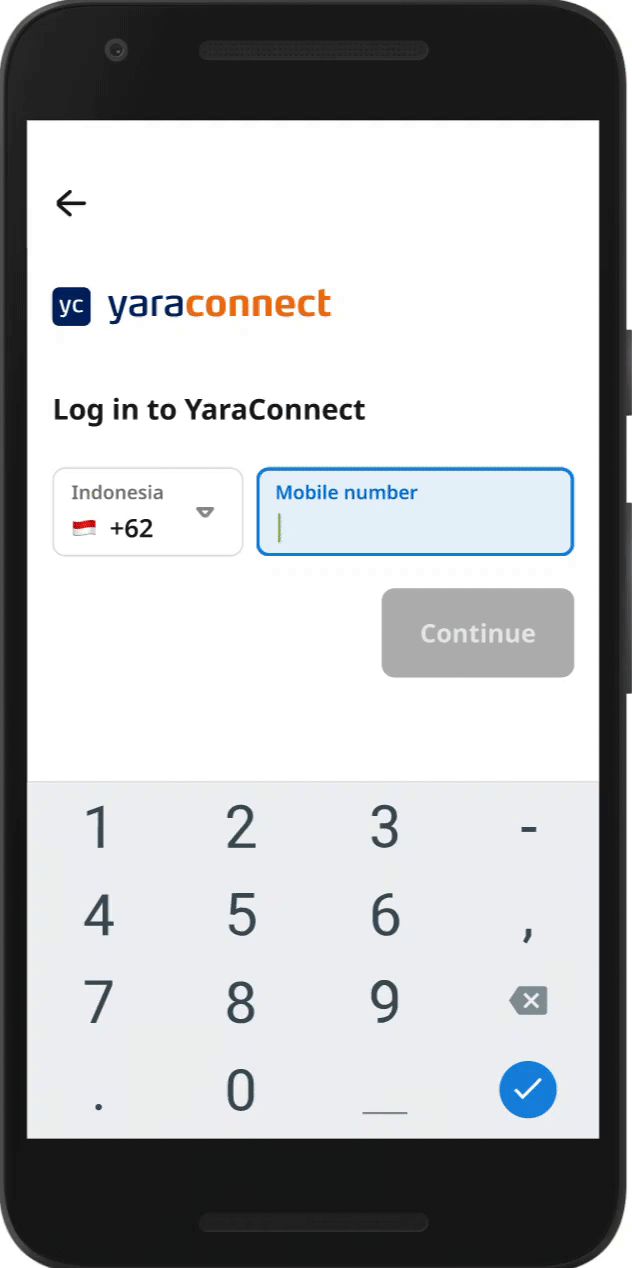
Task: Delete a digit with the backspace key
Action: coord(528,1000)
